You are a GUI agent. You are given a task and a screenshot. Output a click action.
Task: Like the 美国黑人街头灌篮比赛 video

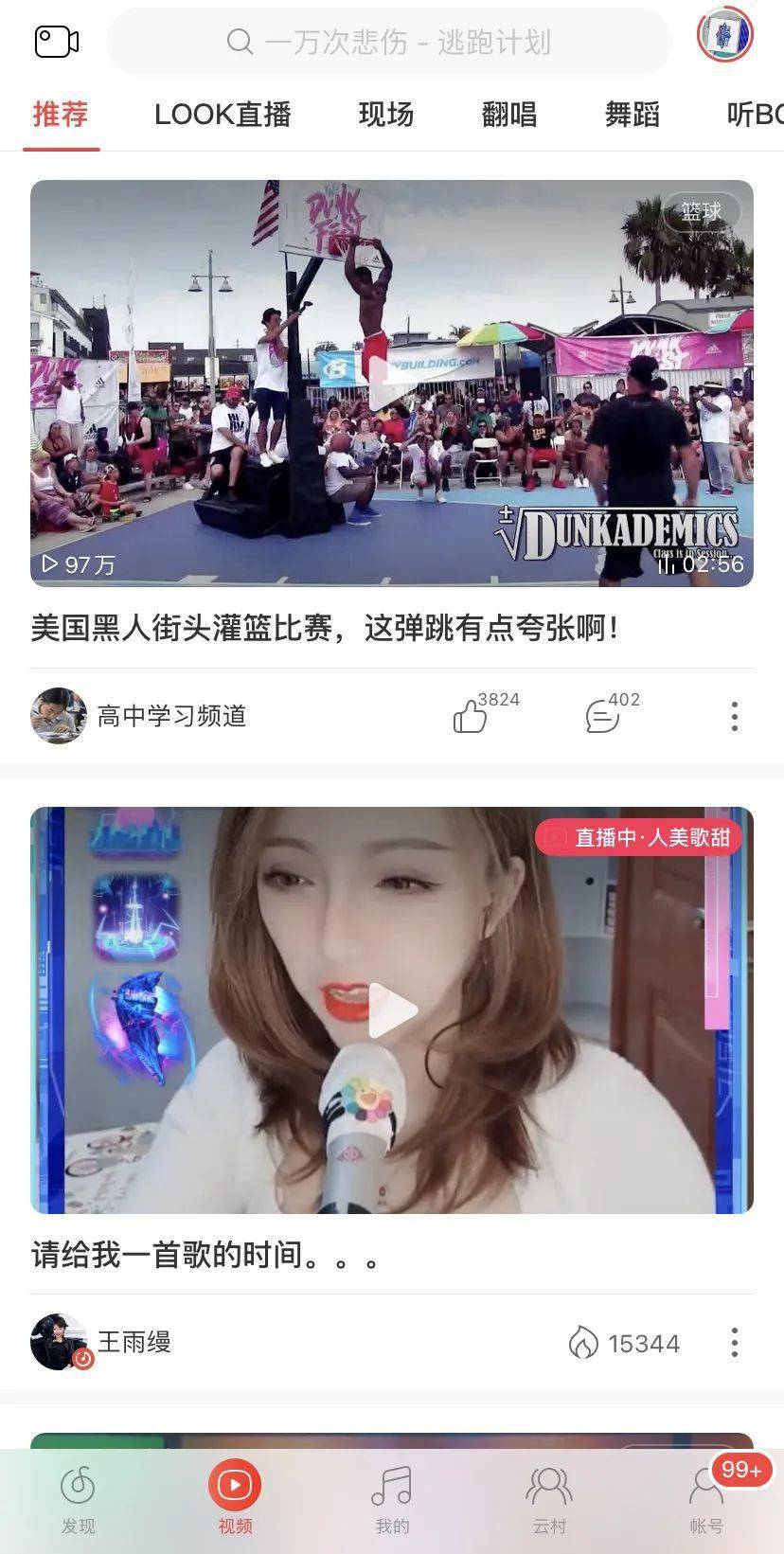pos(471,716)
